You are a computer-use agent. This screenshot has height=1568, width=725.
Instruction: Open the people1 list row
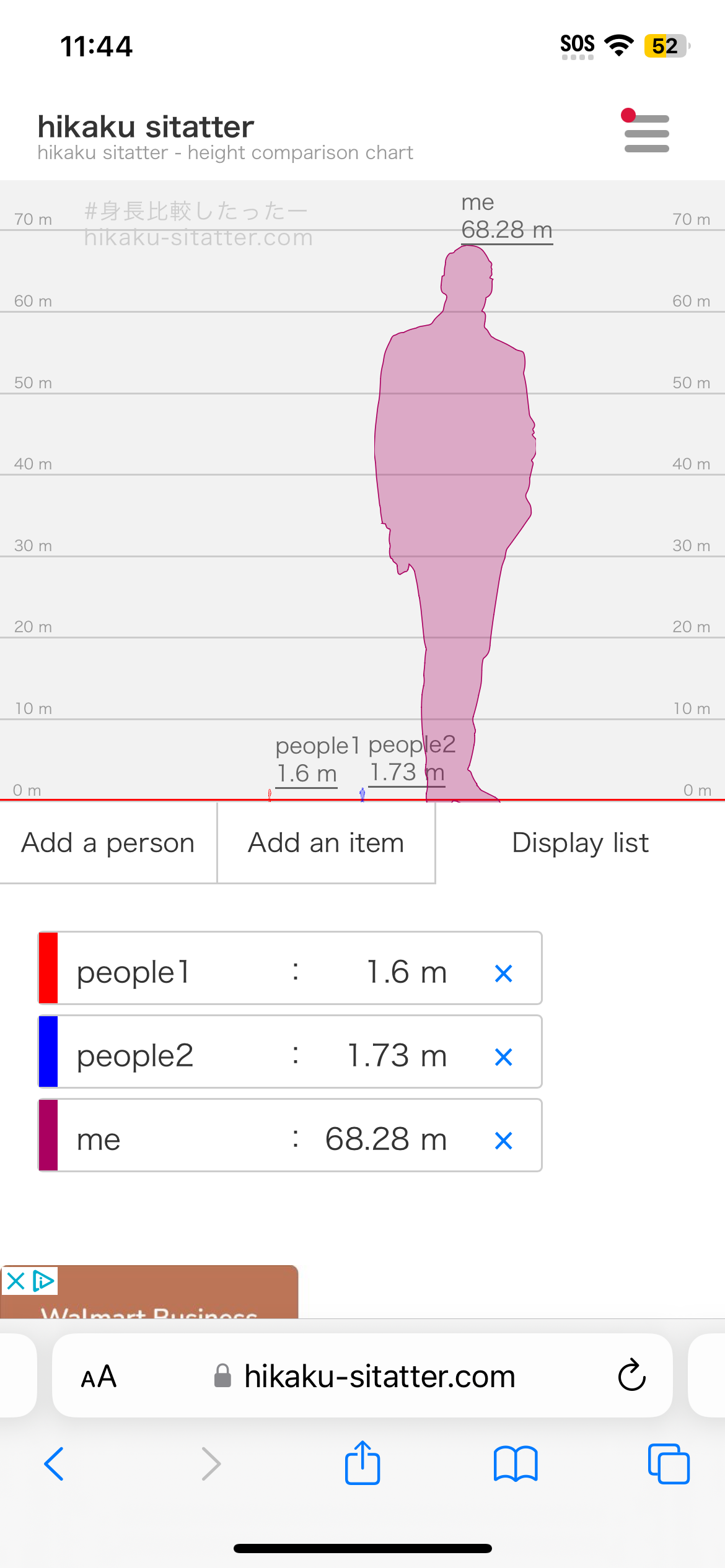(290, 968)
